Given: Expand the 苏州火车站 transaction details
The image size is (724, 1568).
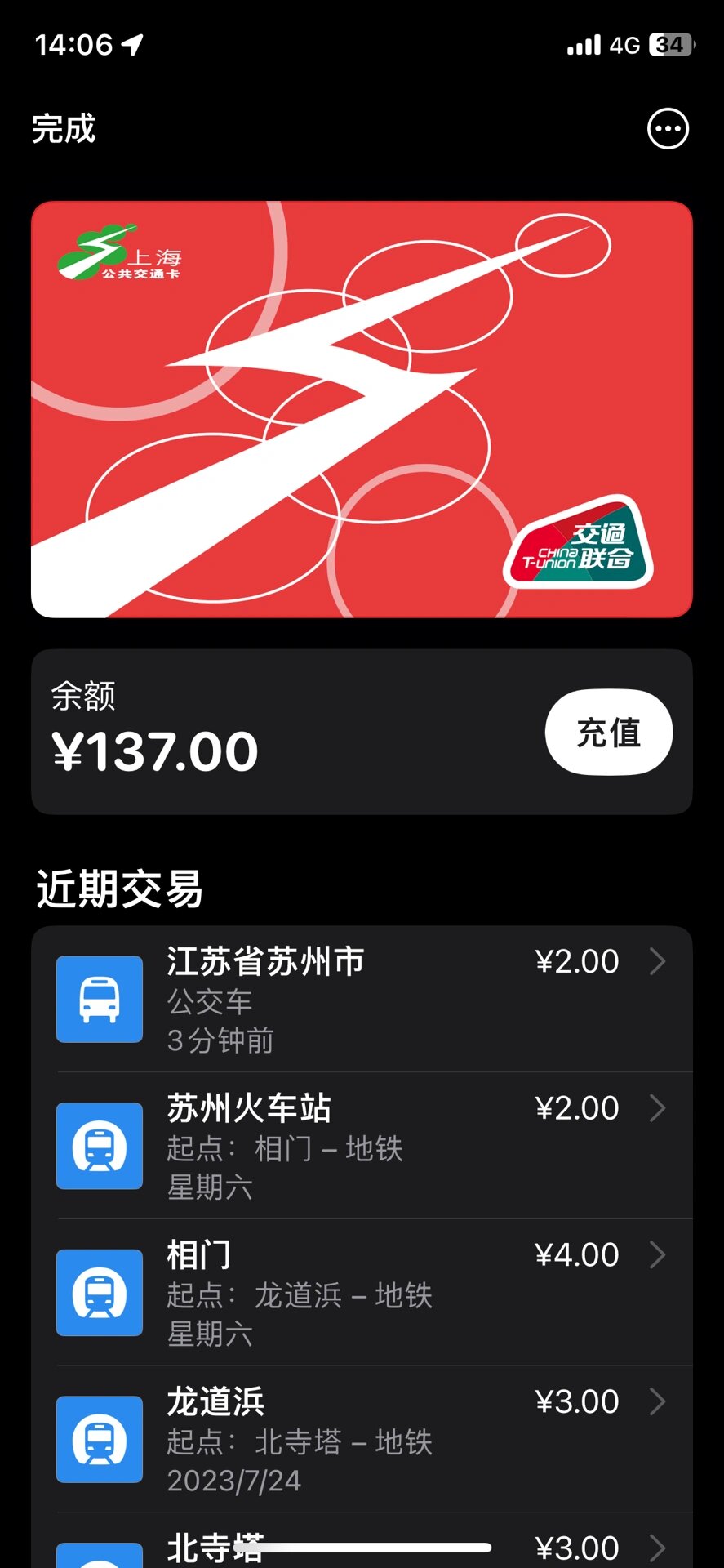Looking at the screenshot, I should tap(658, 1109).
